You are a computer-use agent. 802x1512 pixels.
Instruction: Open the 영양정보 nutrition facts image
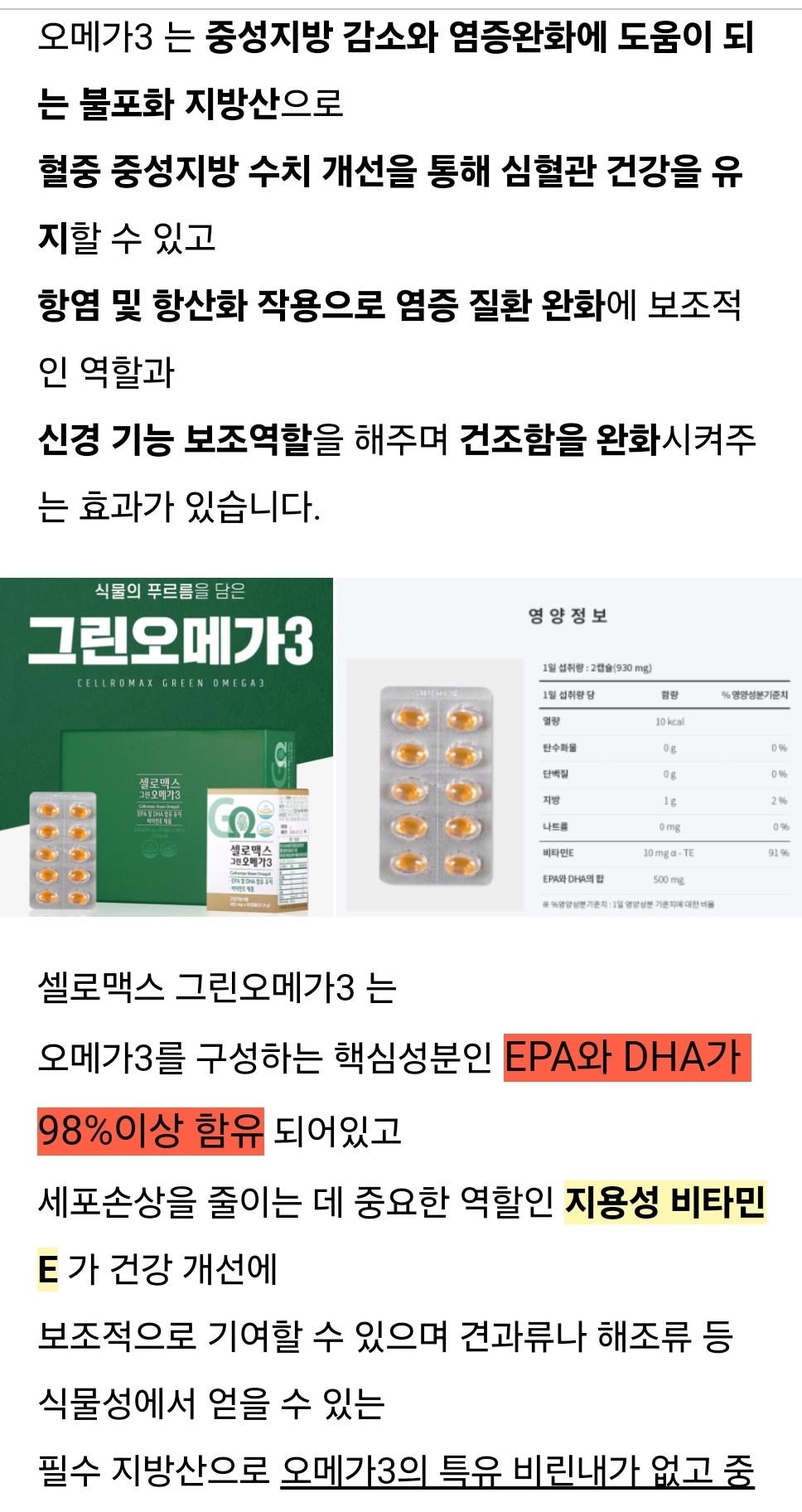(x=568, y=746)
